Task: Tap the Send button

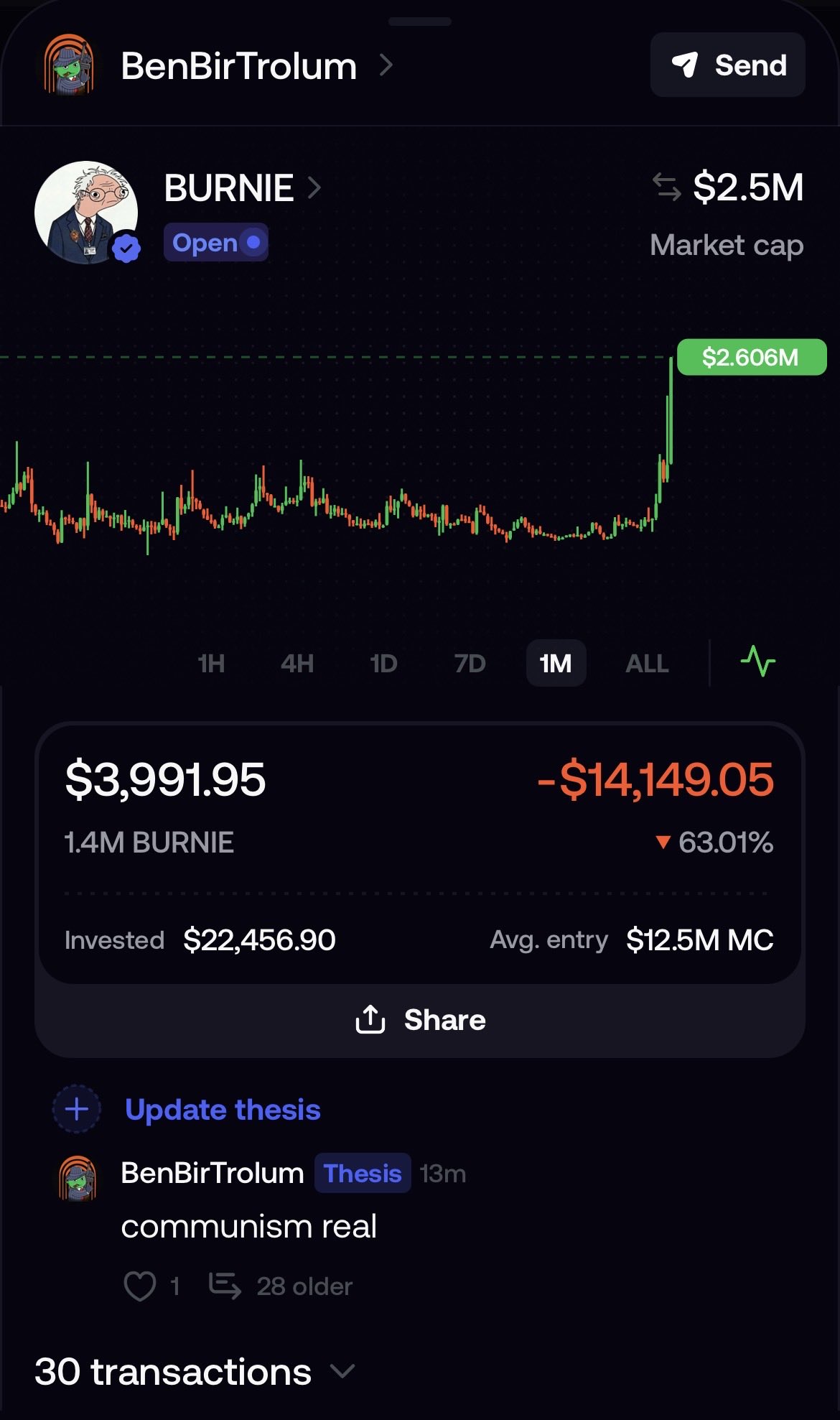Action: (x=727, y=65)
